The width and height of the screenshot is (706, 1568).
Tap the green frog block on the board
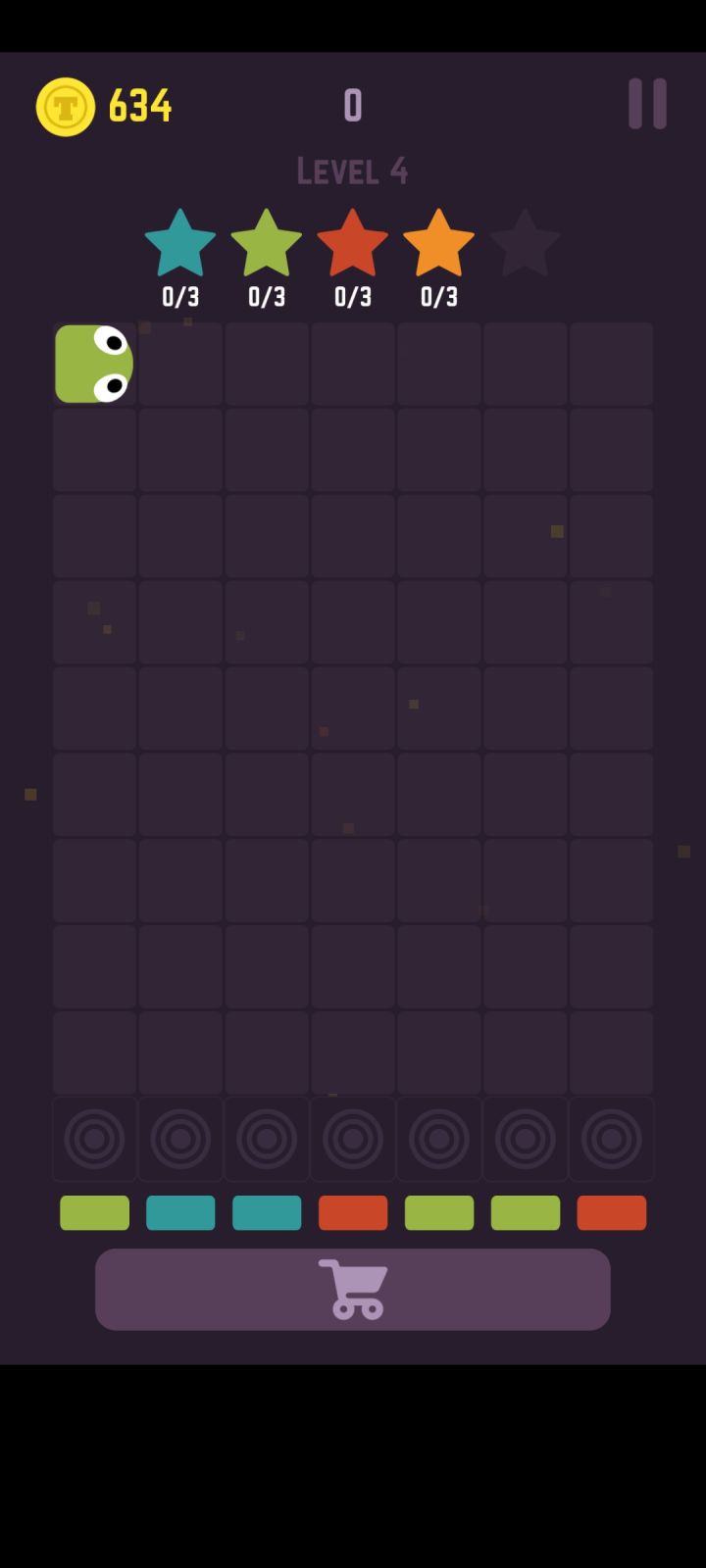coord(94,364)
